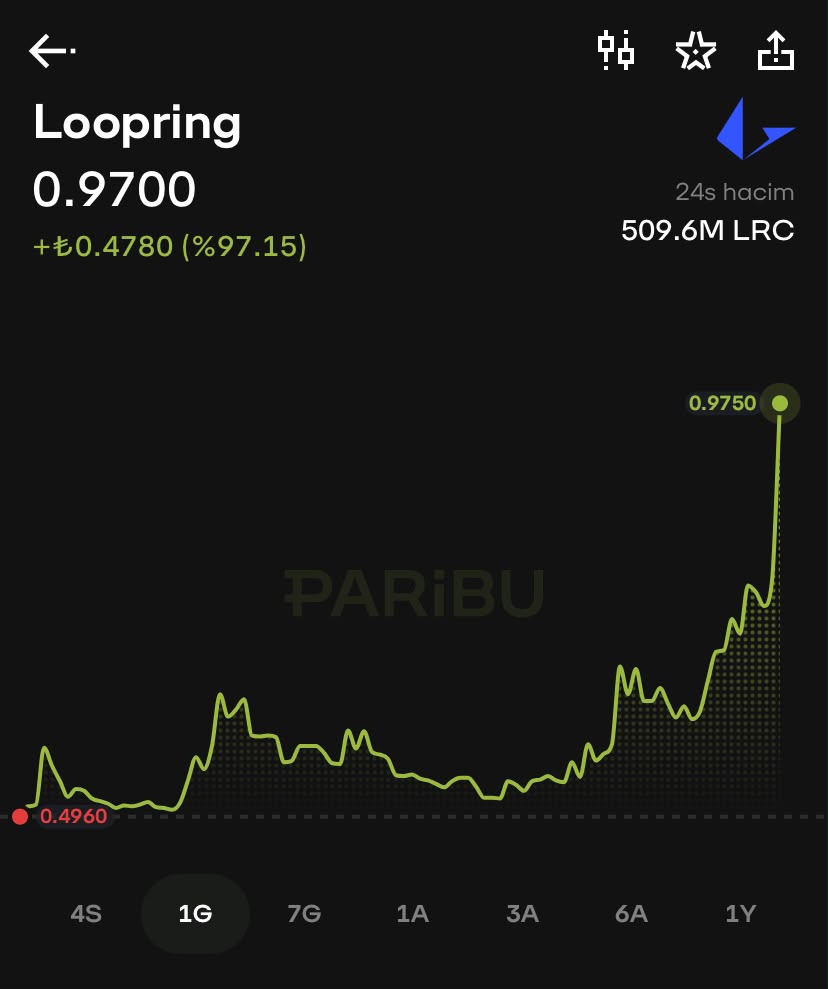Go back using the arrow icon

click(52, 50)
